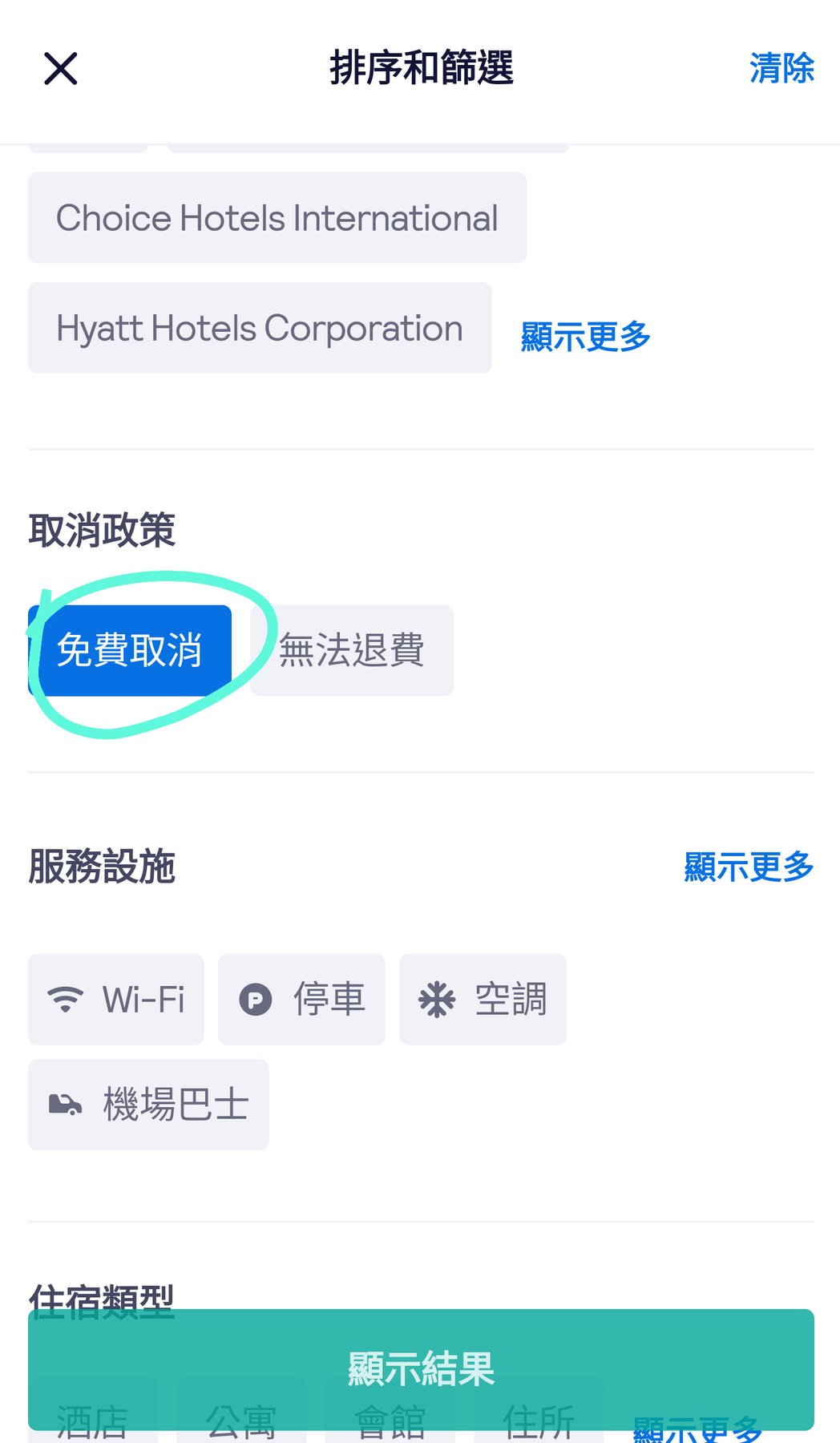Viewport: 840px width, 1443px height.
Task: Tap 顯示結果 to show results
Action: pos(421,1369)
